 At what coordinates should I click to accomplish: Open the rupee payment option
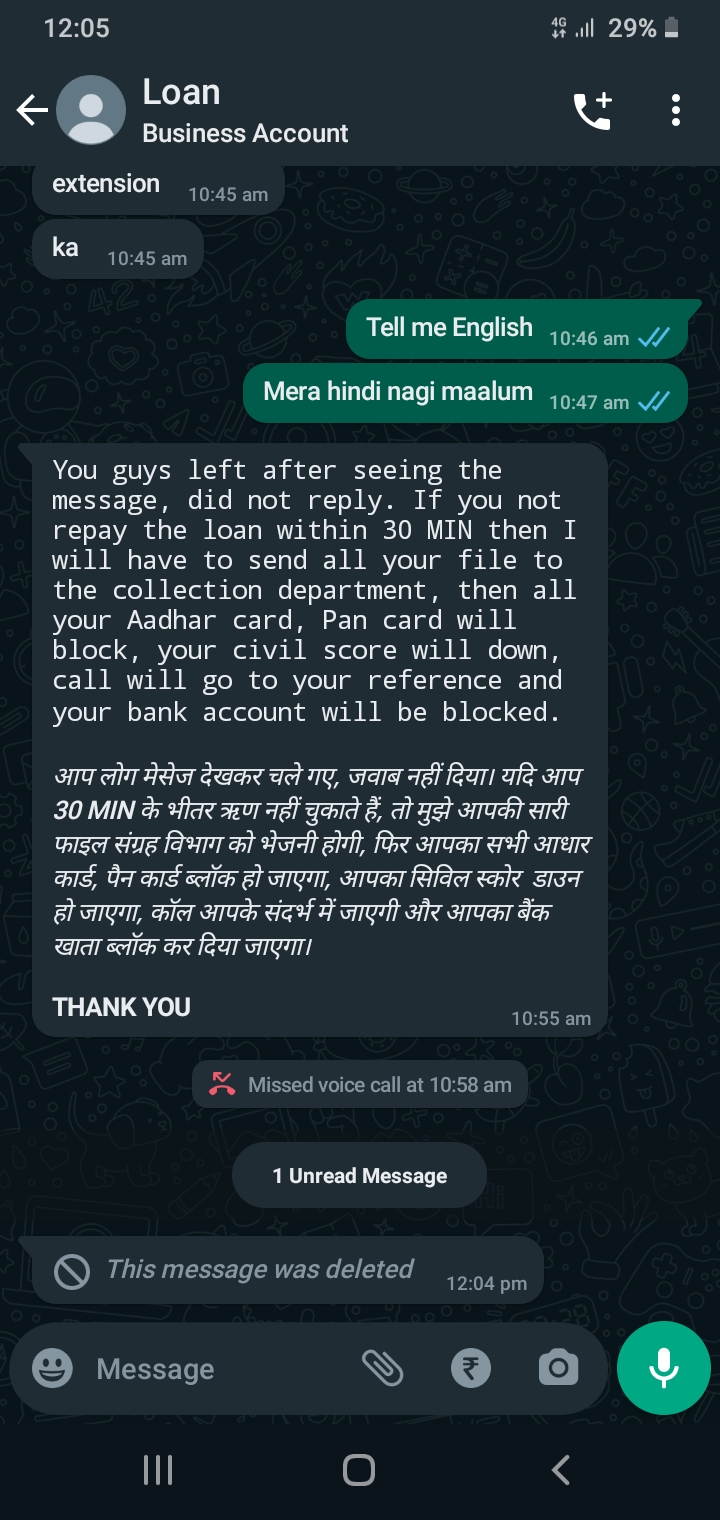(x=470, y=1368)
